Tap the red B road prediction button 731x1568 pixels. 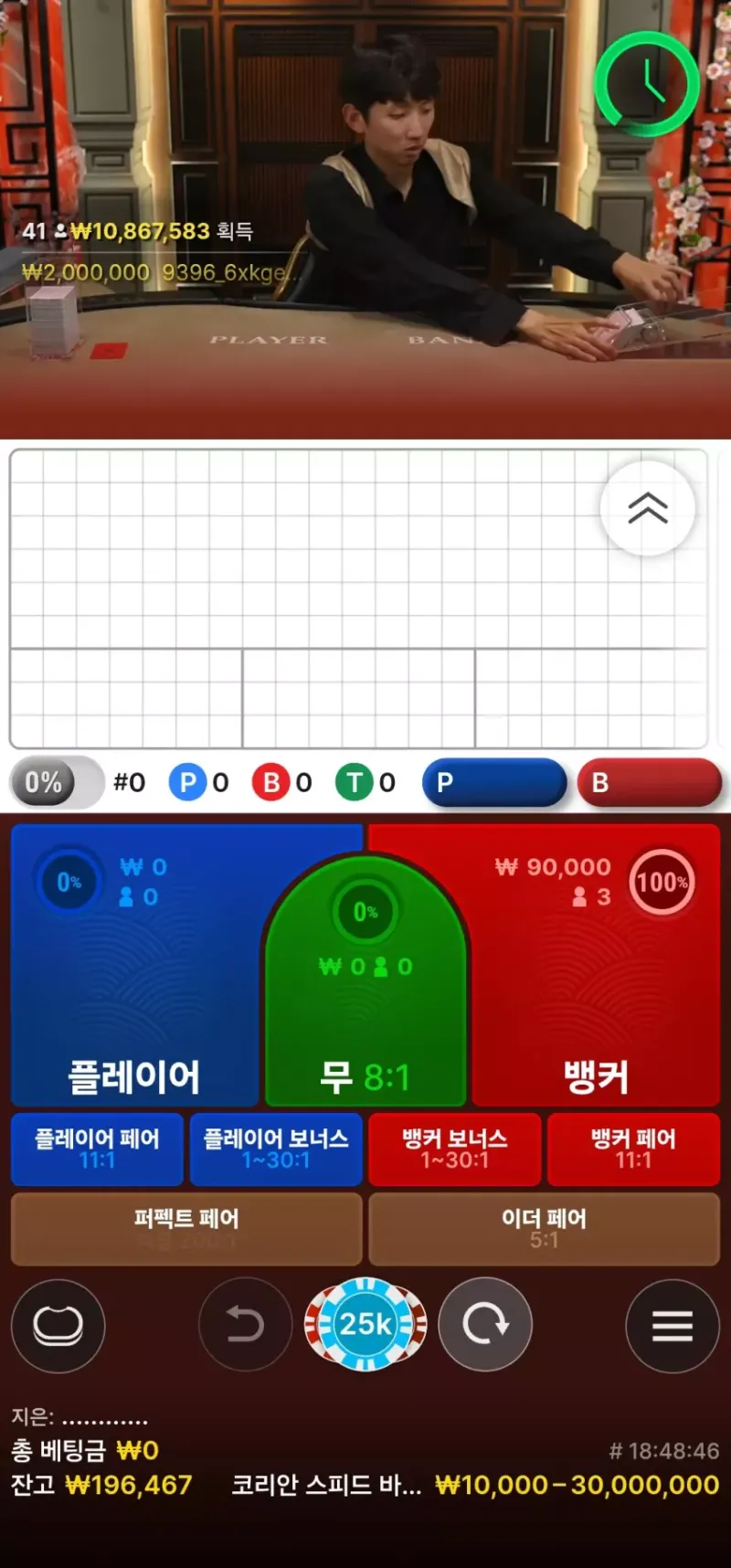coord(649,783)
